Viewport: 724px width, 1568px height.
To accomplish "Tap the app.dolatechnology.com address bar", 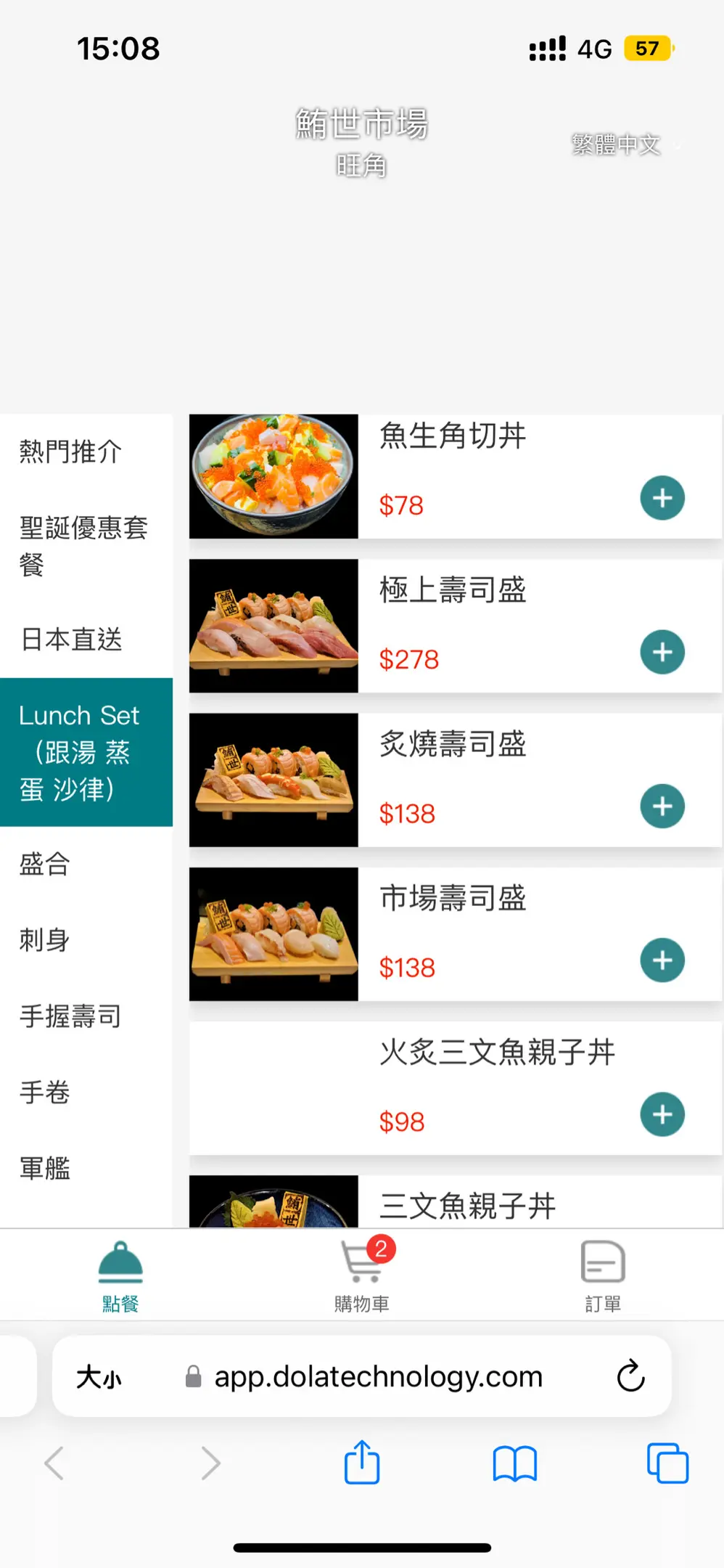I will pos(377,1376).
